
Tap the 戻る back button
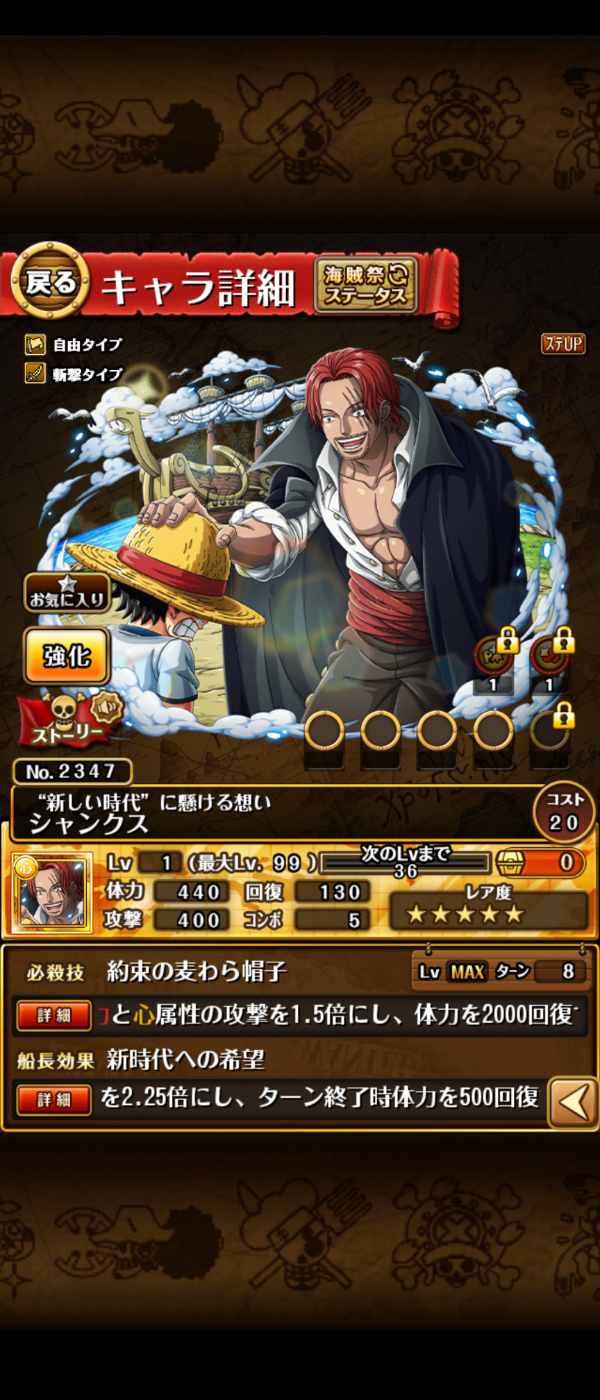point(49,283)
